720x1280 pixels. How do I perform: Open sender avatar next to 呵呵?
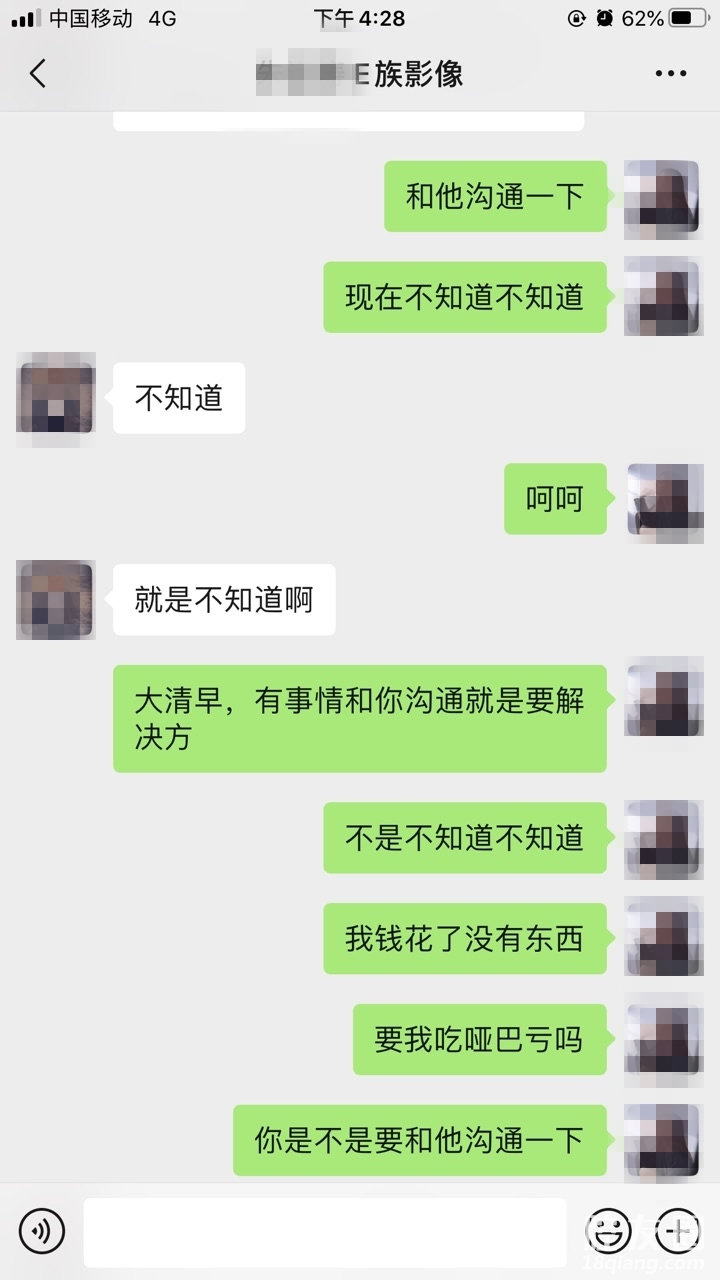[x=664, y=499]
